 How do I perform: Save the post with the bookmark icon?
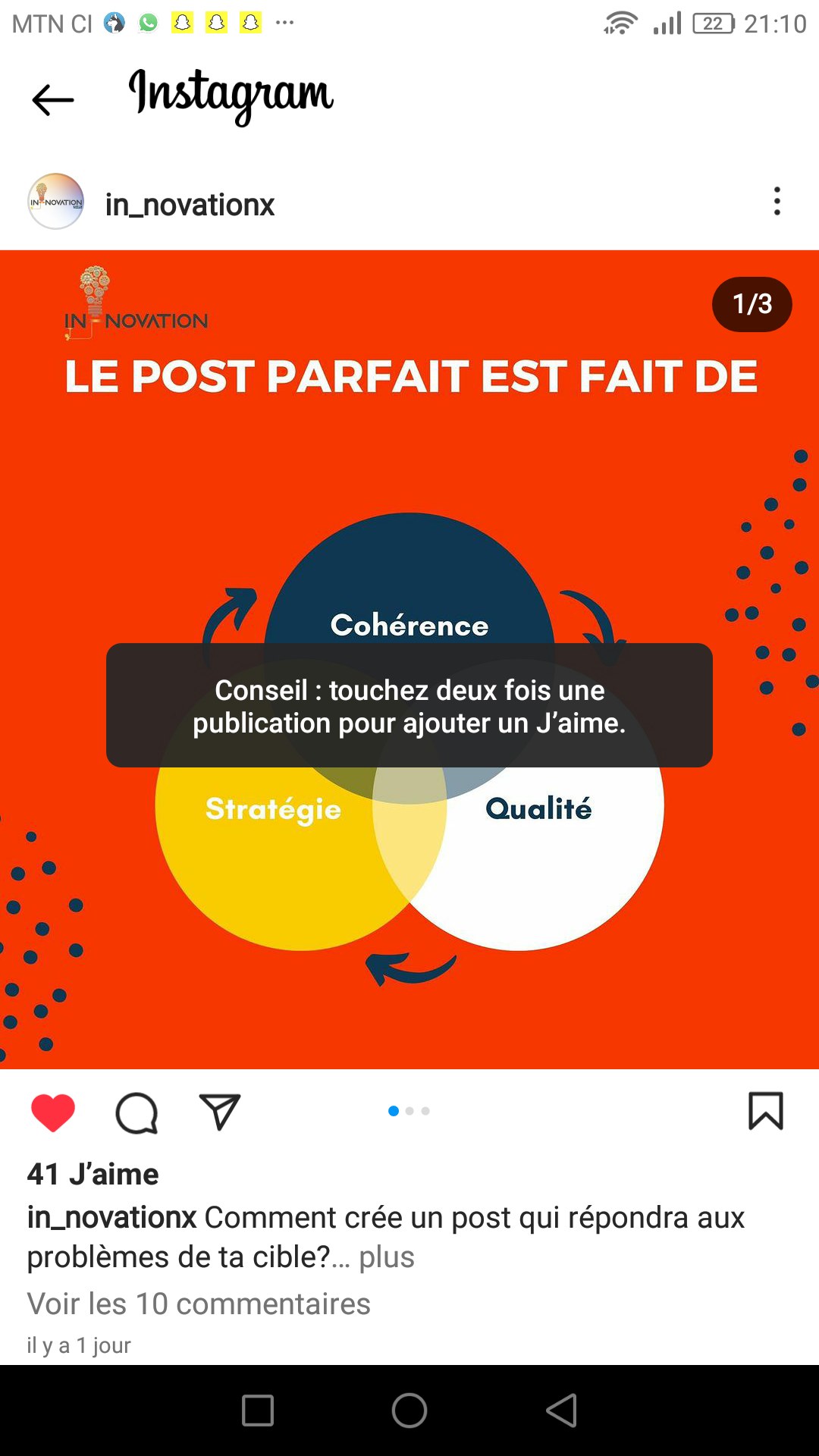click(765, 1111)
